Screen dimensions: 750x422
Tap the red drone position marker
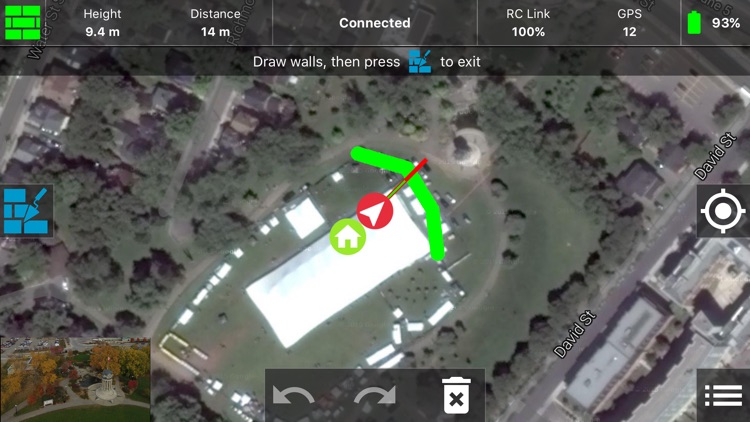pyautogui.click(x=375, y=211)
